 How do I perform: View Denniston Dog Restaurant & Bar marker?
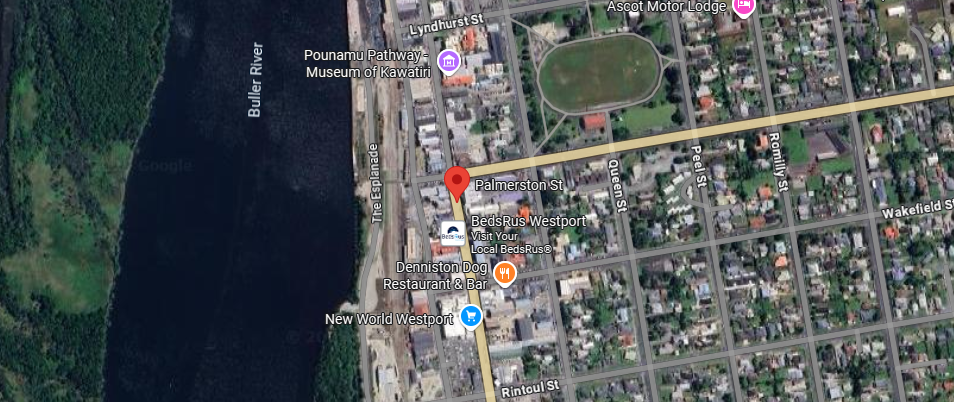click(504, 273)
